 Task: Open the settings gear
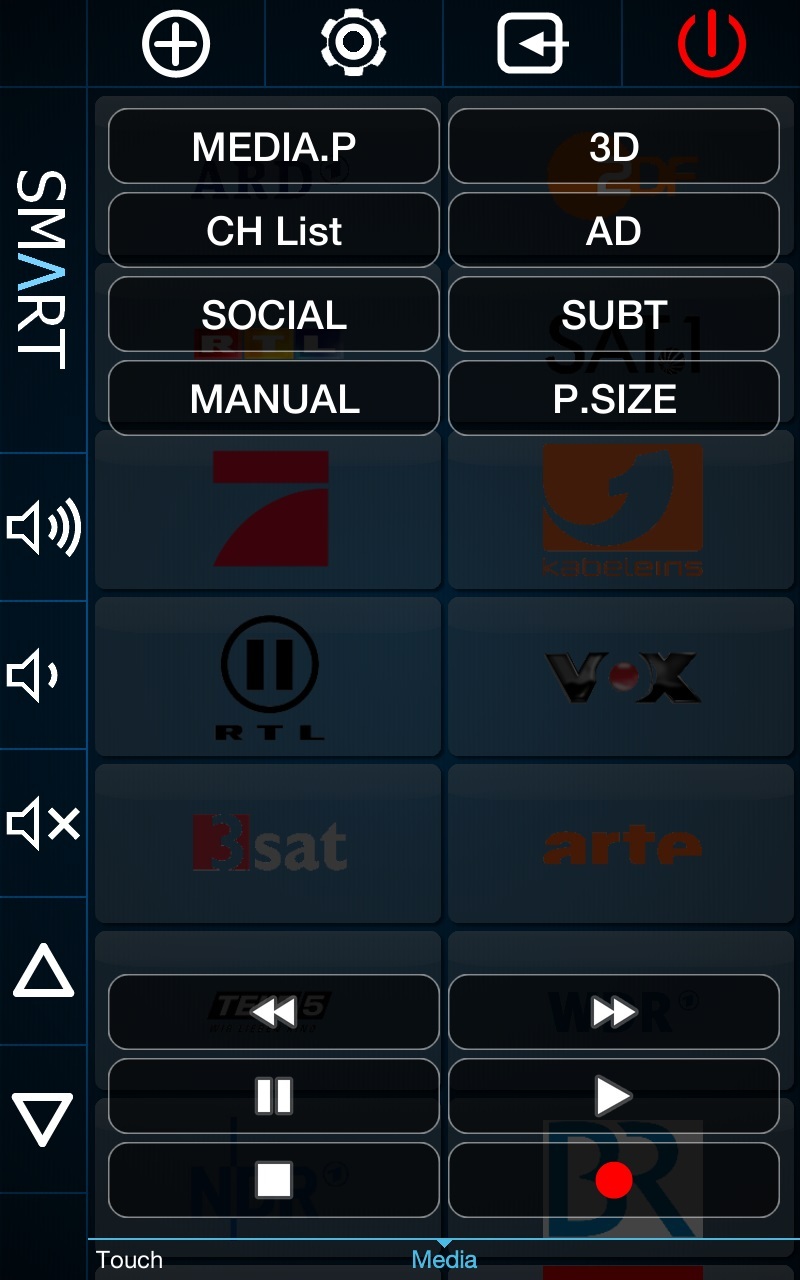click(x=353, y=43)
